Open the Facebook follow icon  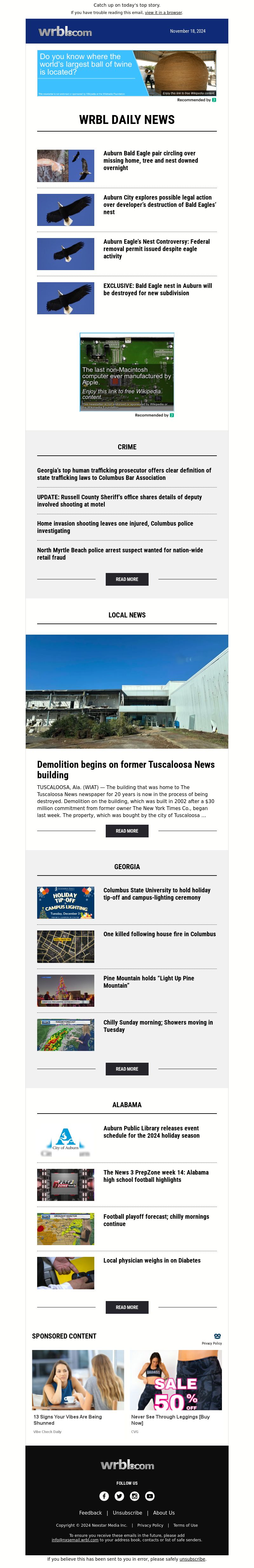click(x=104, y=1496)
